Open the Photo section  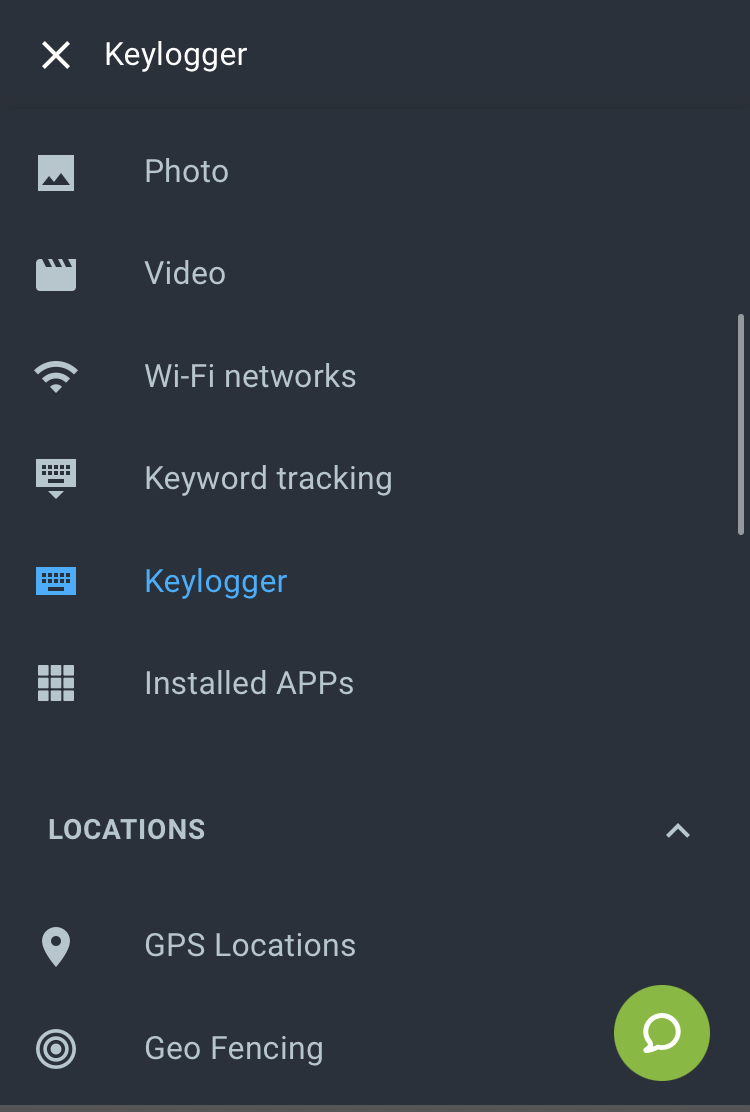pyautogui.click(x=186, y=172)
